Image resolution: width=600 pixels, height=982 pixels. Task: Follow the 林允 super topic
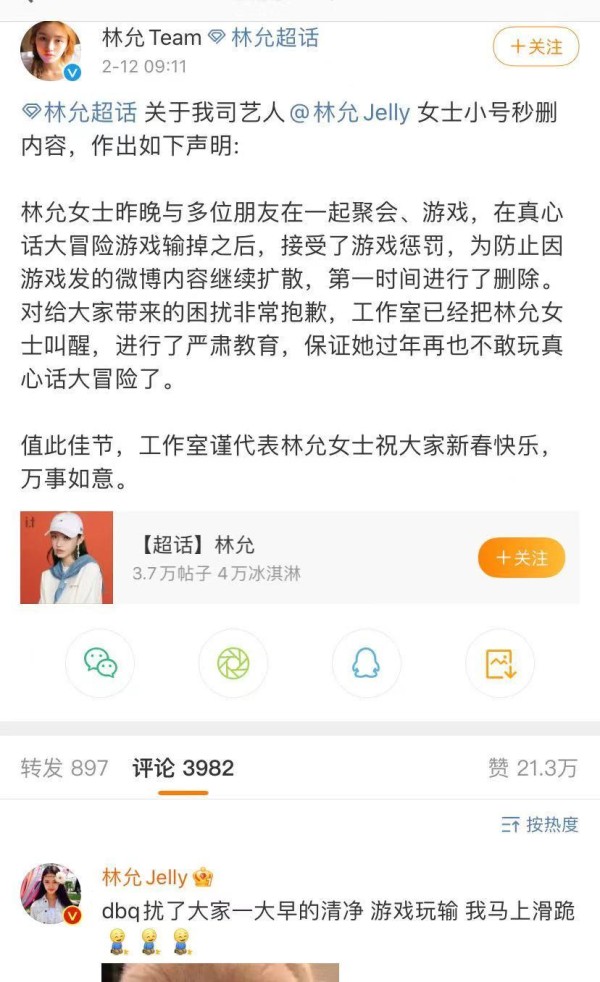pos(521,558)
